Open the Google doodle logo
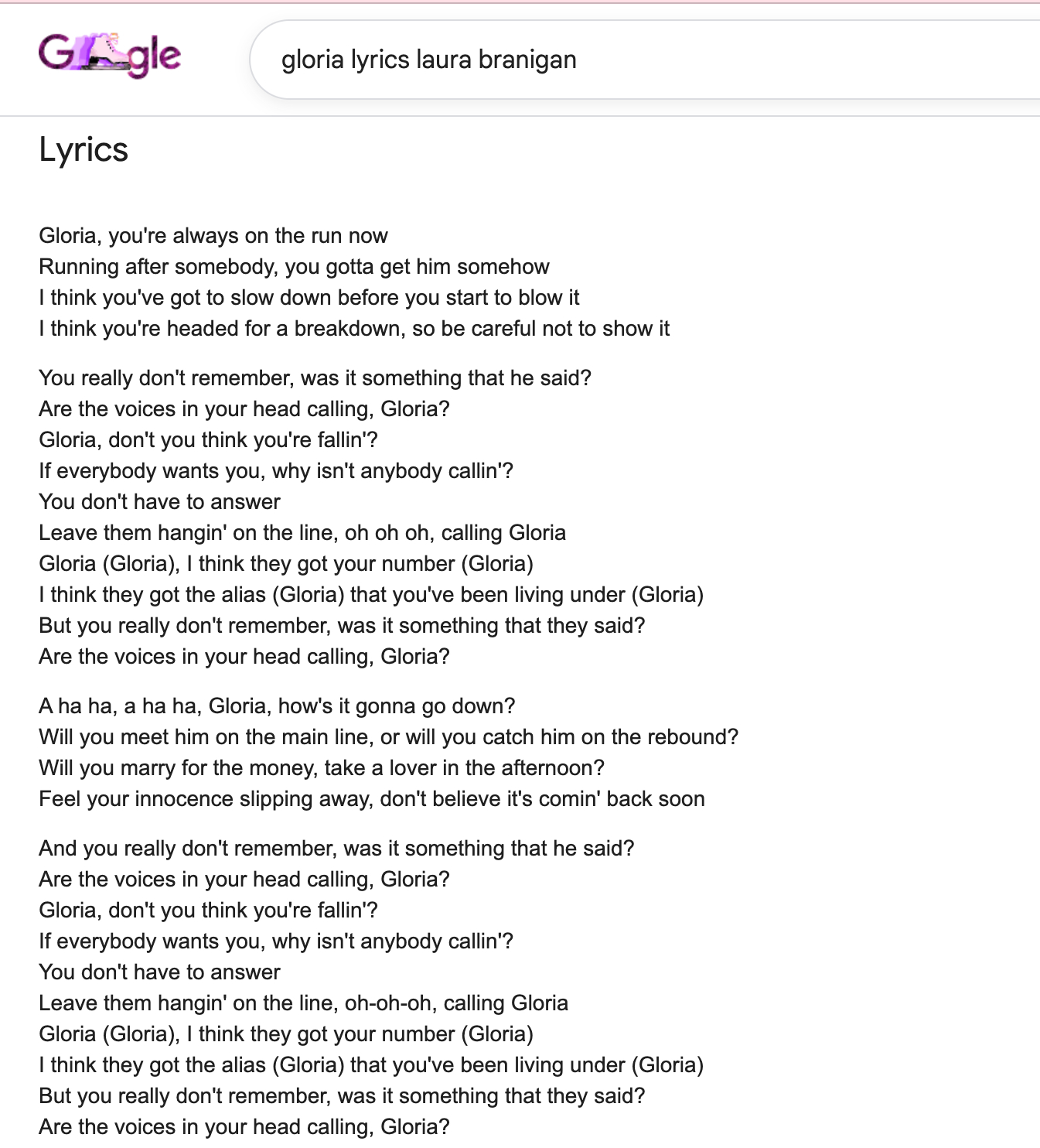This screenshot has height=1148, width=1040. tap(109, 55)
